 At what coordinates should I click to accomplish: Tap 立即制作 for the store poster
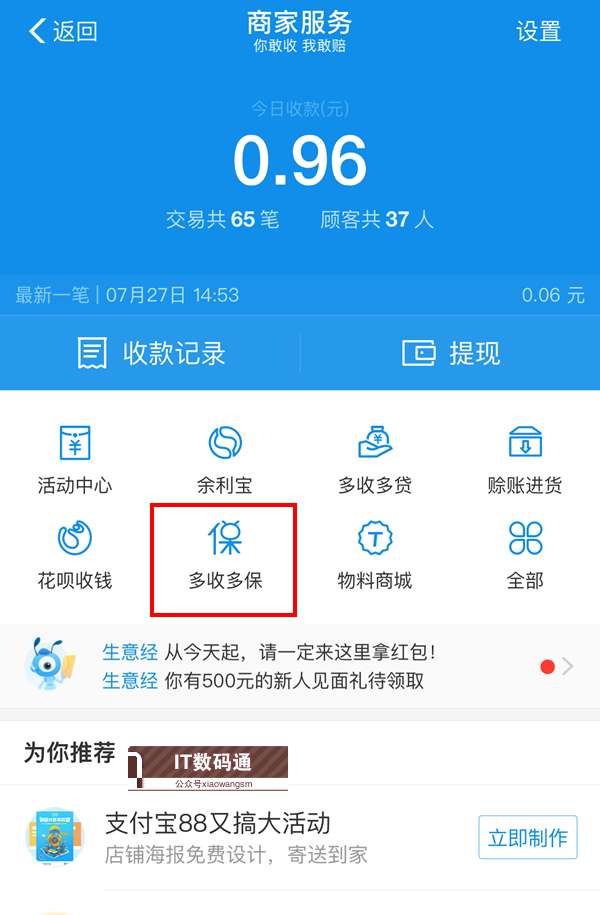click(527, 838)
